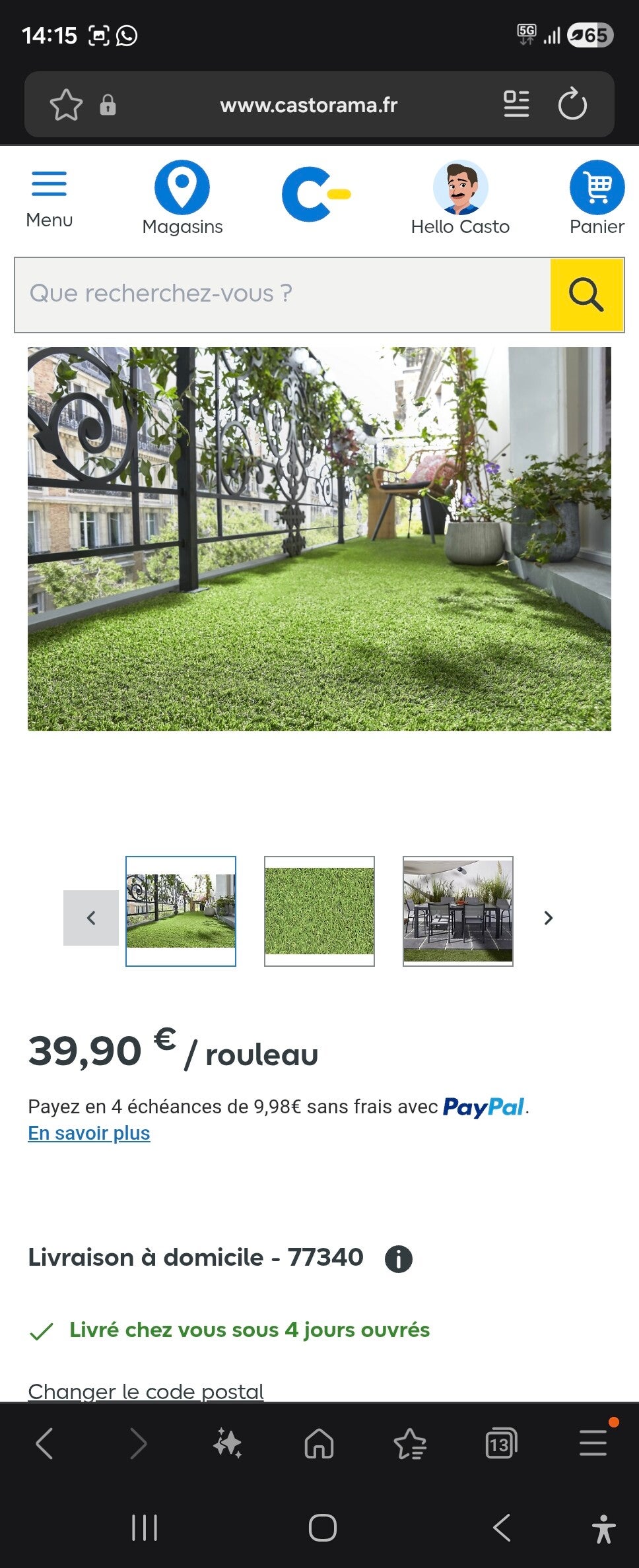This screenshot has height=1568, width=639.
Task: Open the PayPal "En savoir plus" link
Action: [x=89, y=1133]
